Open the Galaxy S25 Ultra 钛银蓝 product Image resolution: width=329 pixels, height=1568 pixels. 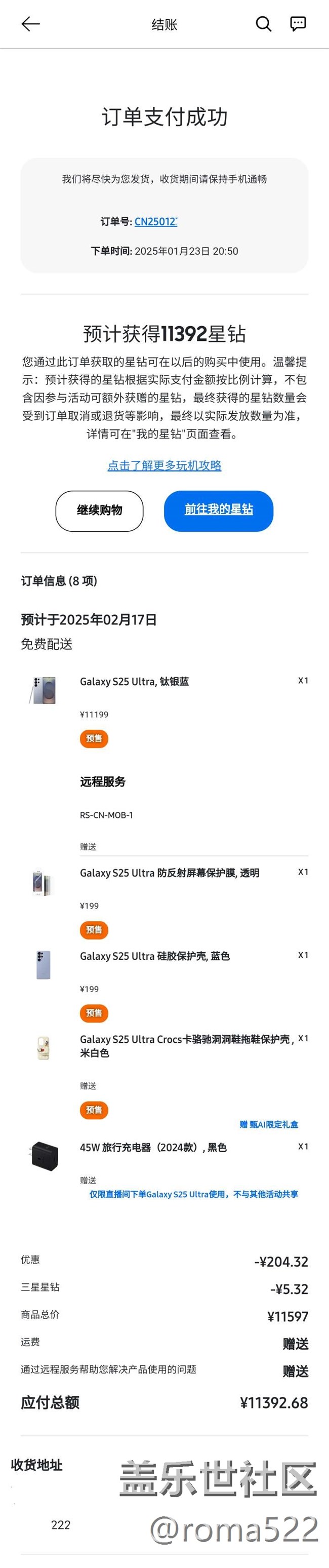135,682
